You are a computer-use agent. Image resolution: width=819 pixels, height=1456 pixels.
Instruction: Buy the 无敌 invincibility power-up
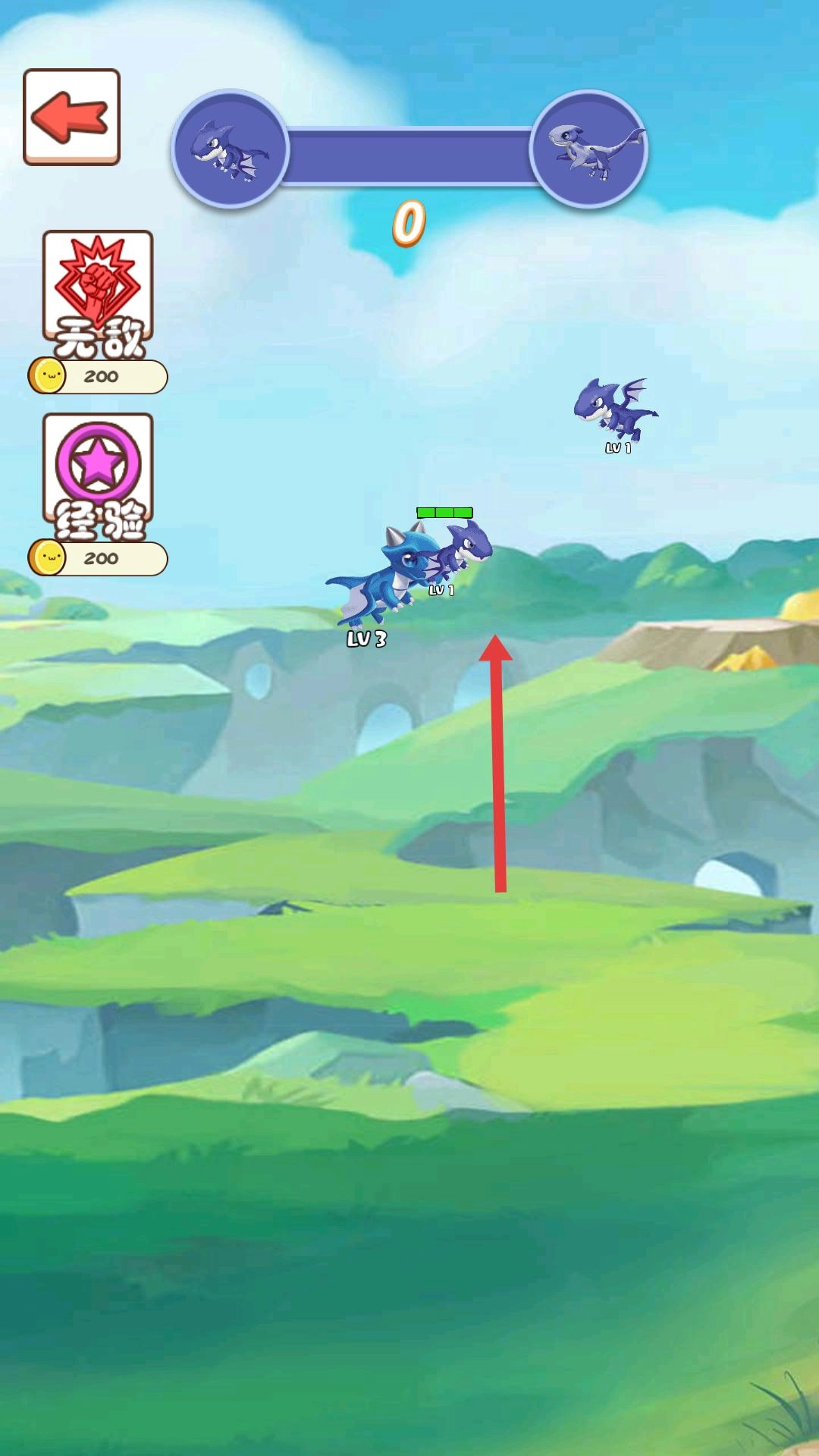click(98, 296)
